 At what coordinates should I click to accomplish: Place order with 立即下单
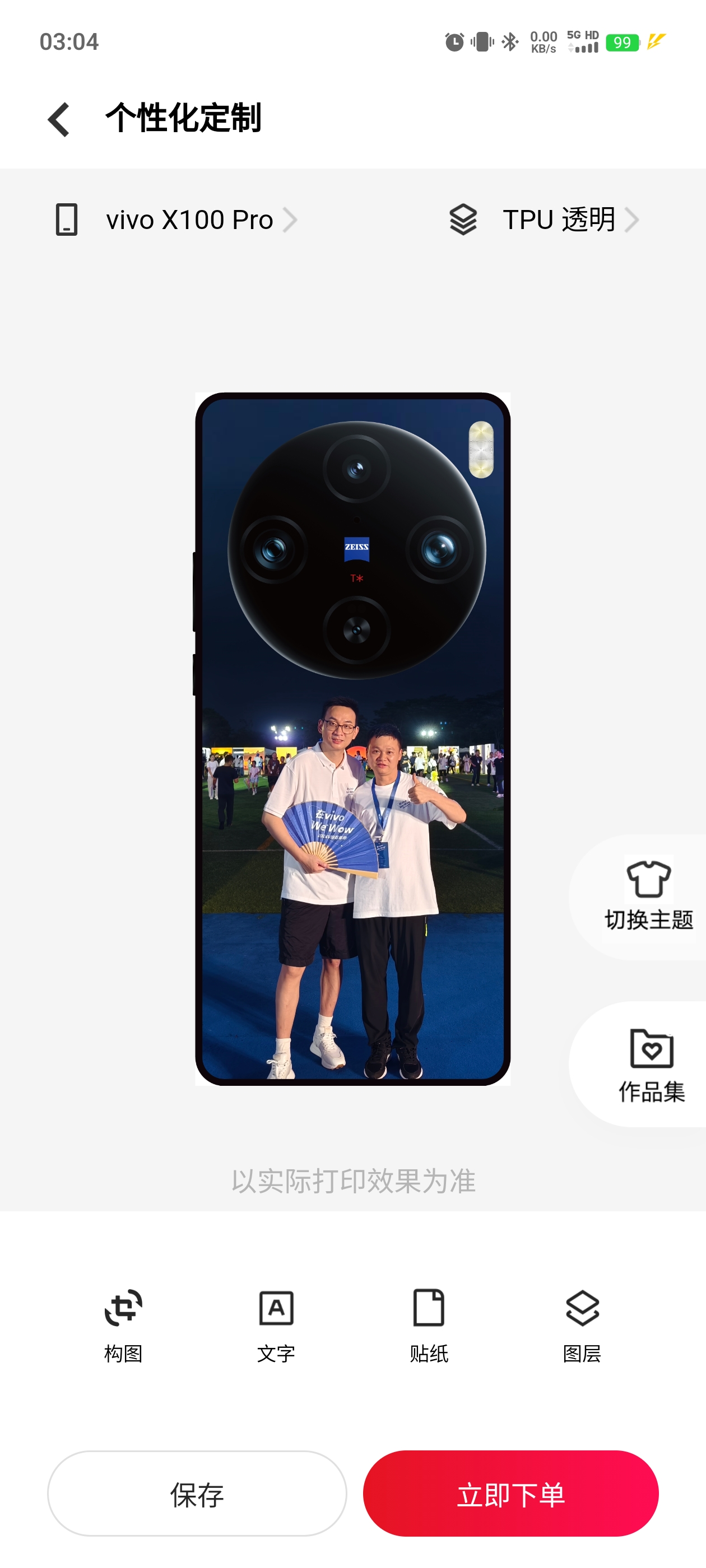(510, 1494)
